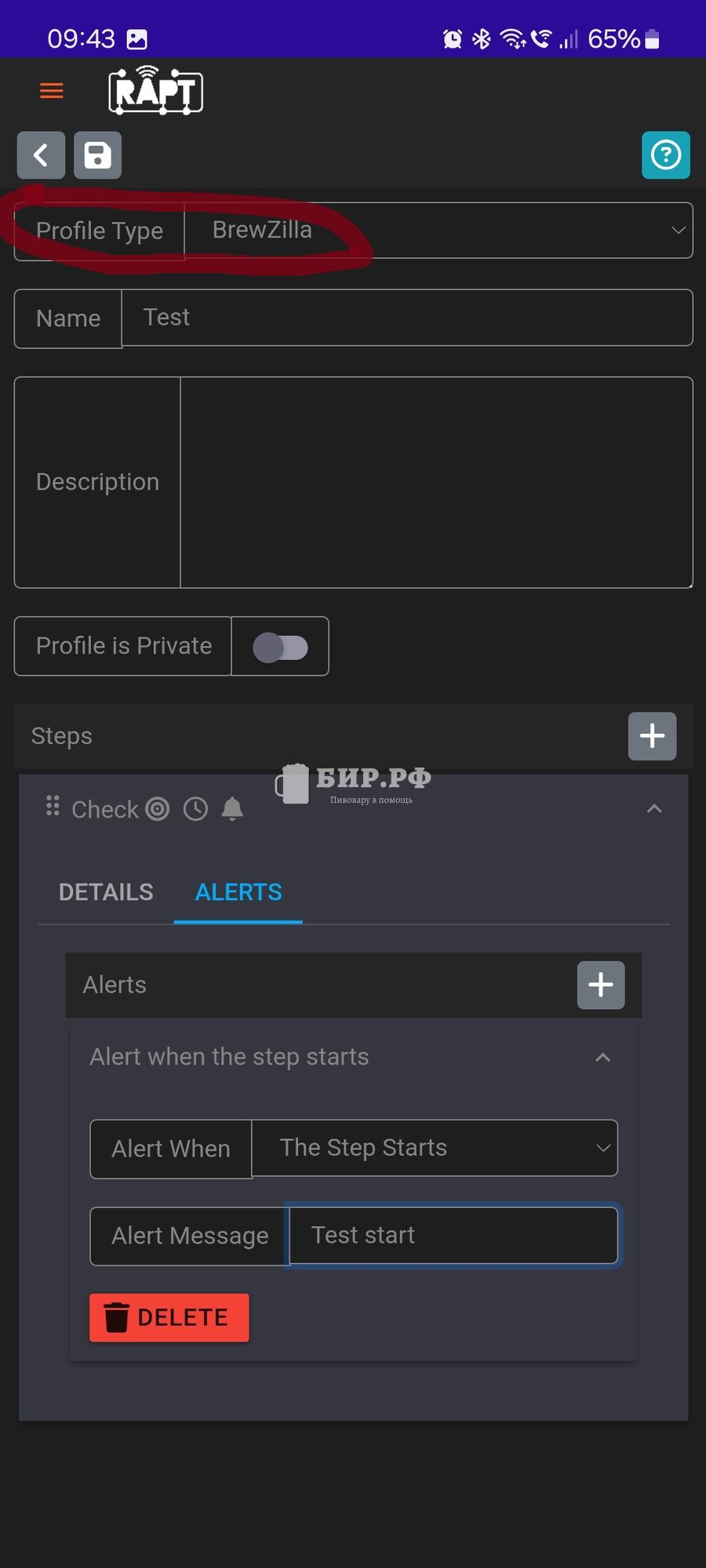Switch to the DETAILS tab
706x1568 pixels.
(x=106, y=892)
